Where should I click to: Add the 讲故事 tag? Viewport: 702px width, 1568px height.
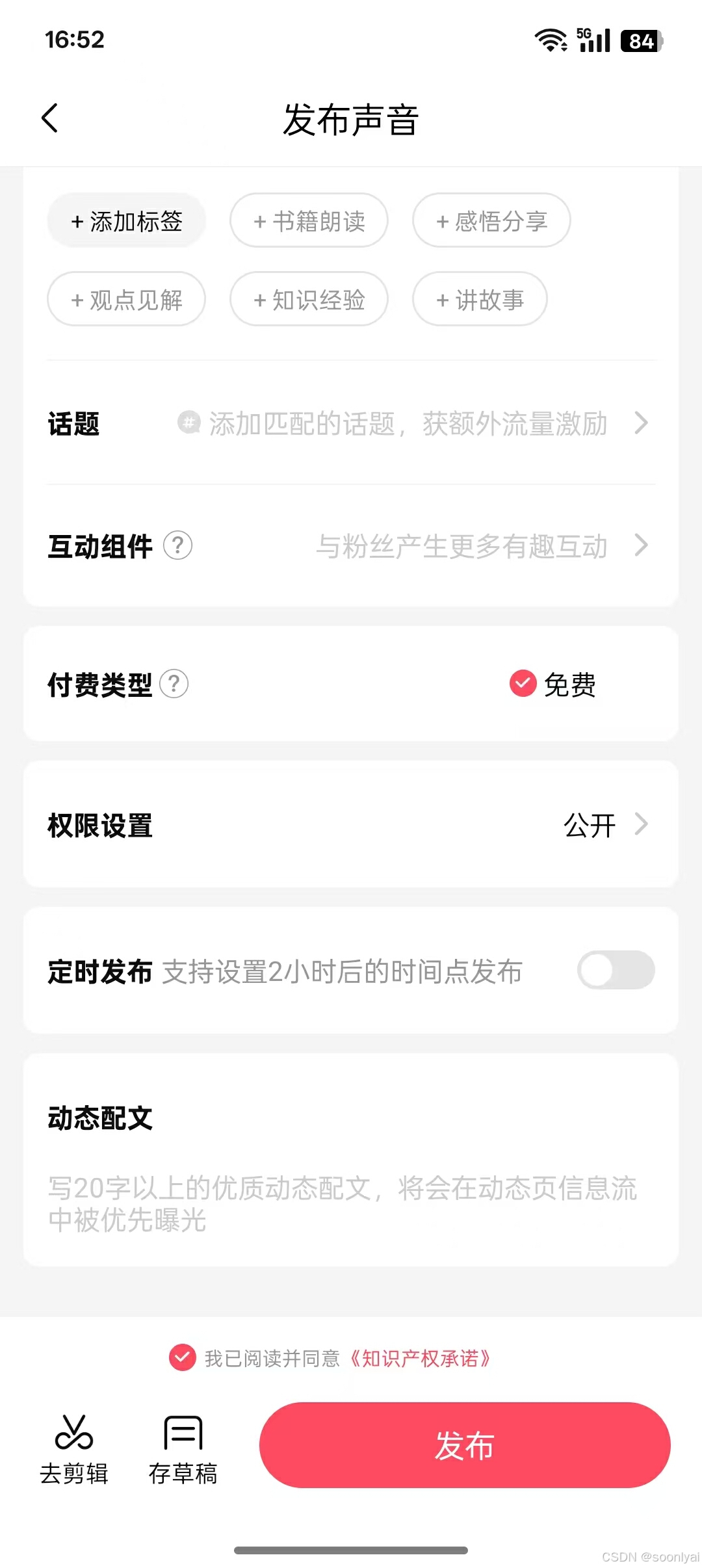pyautogui.click(x=480, y=300)
